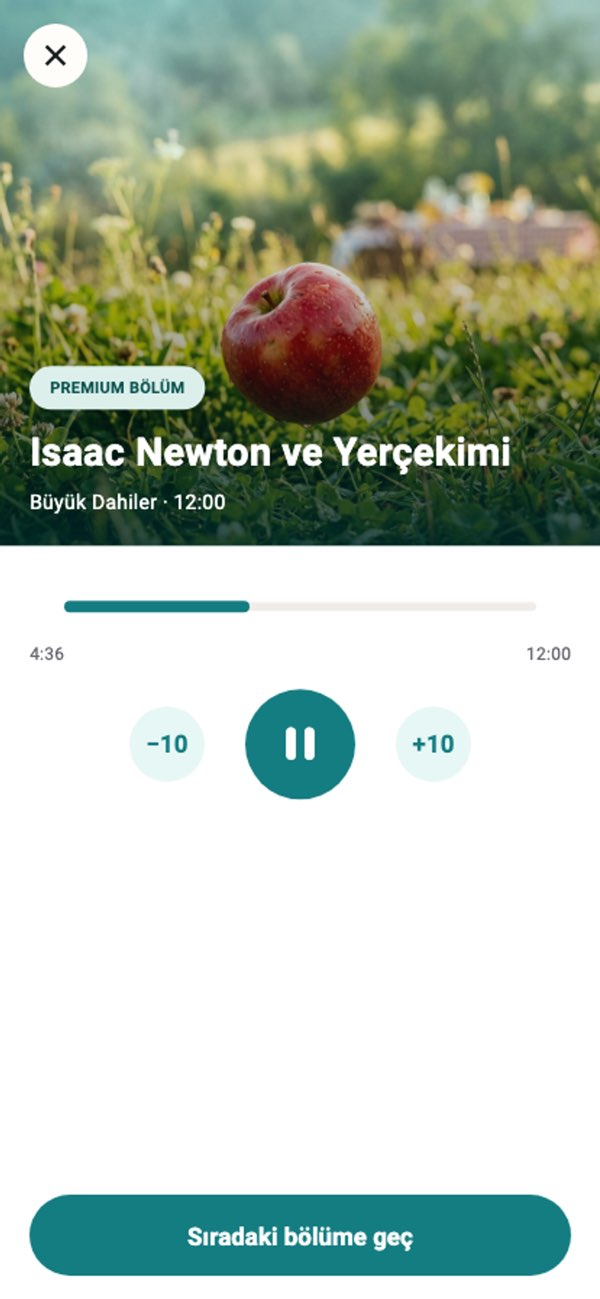Screen dimensions: 600x1299
Task: Tap Sıradaki bölüme geç button
Action: [x=300, y=1235]
